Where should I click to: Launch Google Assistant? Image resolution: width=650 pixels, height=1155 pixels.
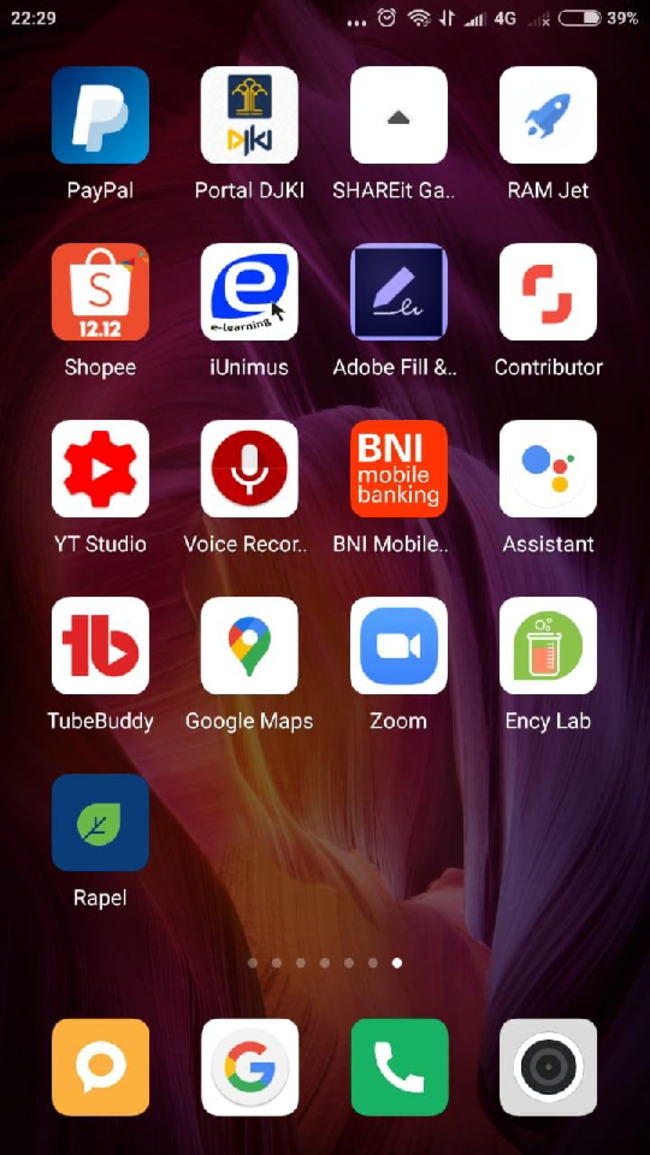[548, 469]
